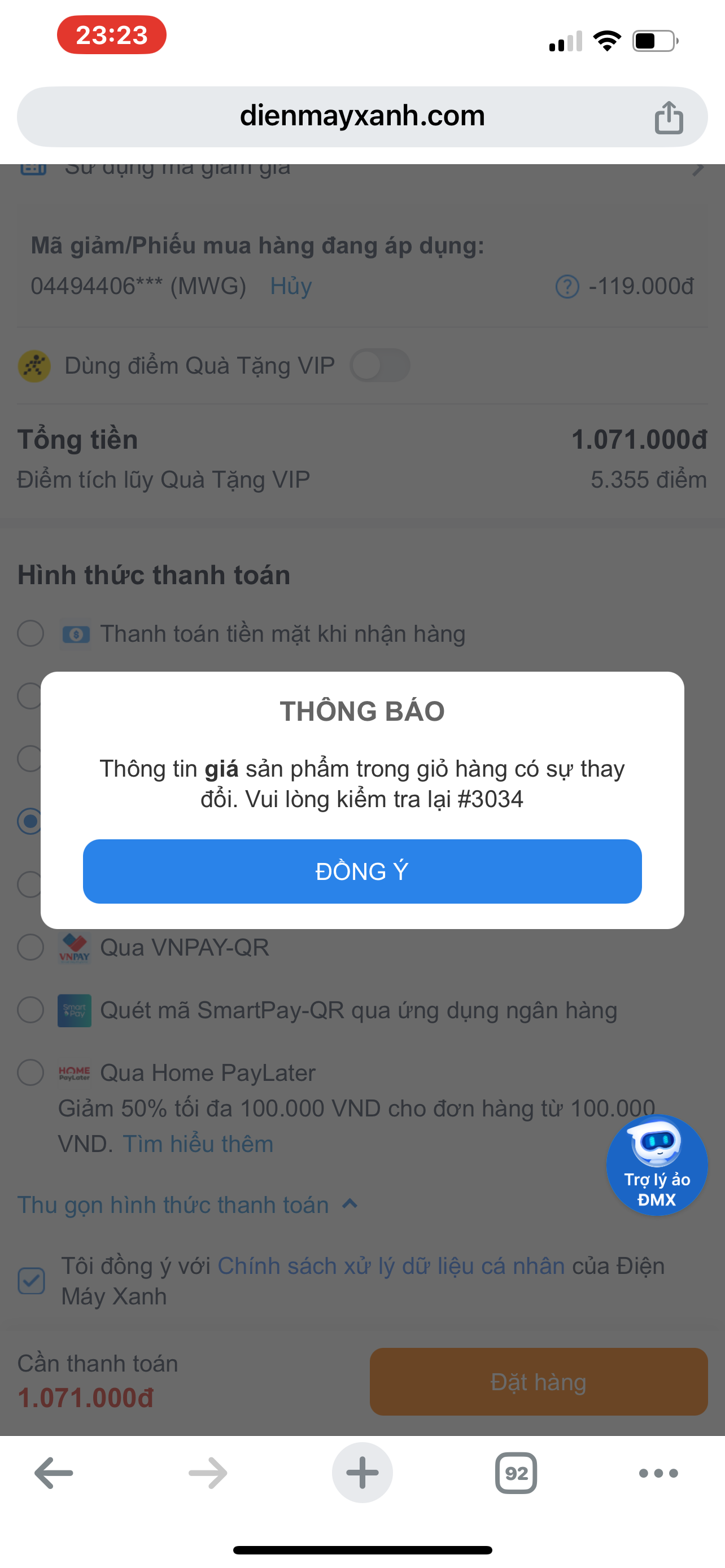Select Thanh toán tiền mặt khi nhận hàng
This screenshot has height=1568, width=725.
coord(30,634)
